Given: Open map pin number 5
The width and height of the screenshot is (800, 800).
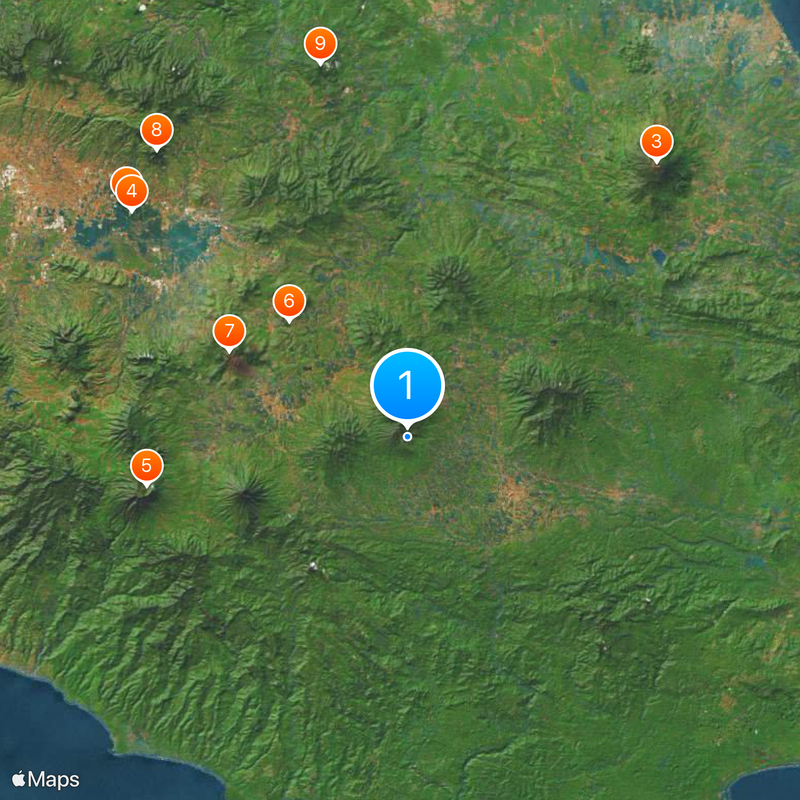Looking at the screenshot, I should (x=147, y=465).
